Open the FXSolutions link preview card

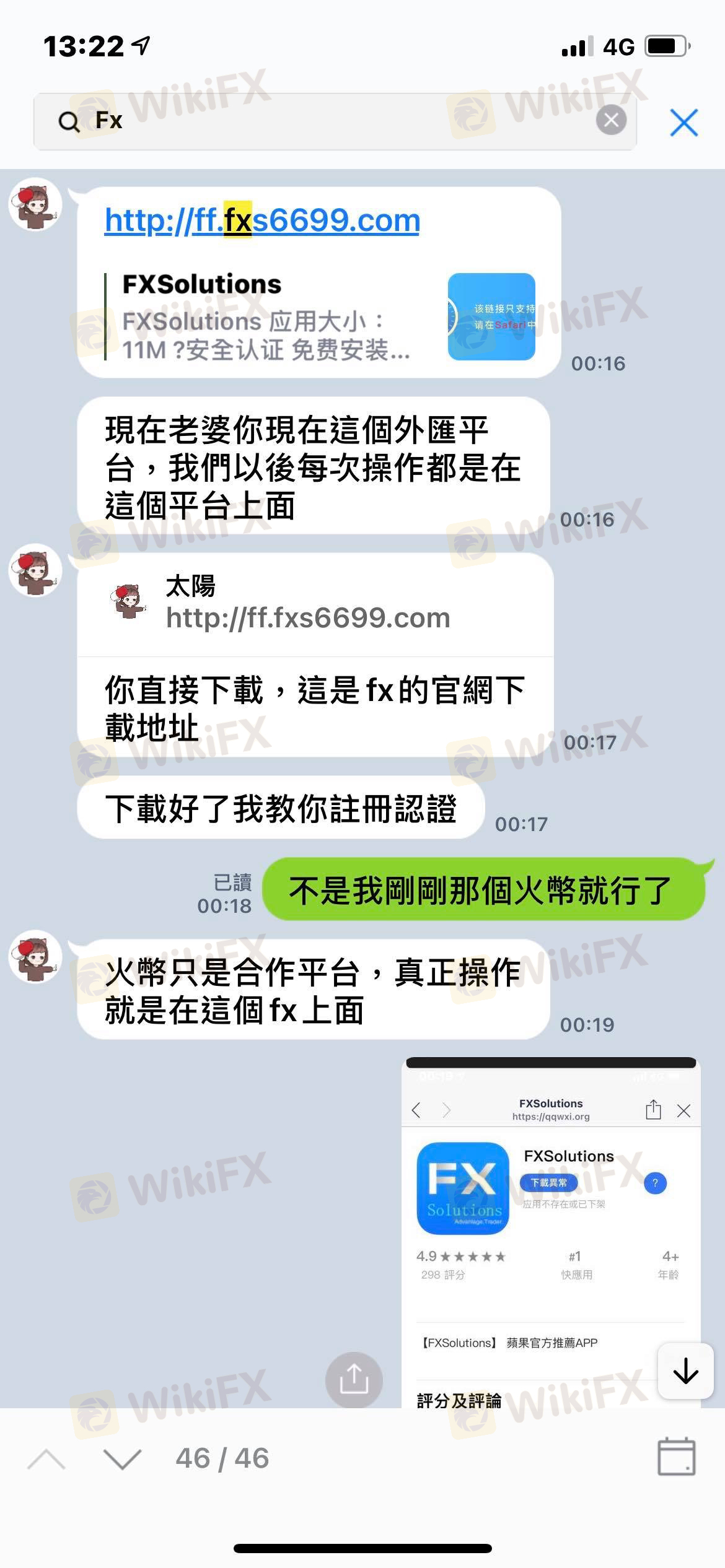pyautogui.click(x=320, y=317)
